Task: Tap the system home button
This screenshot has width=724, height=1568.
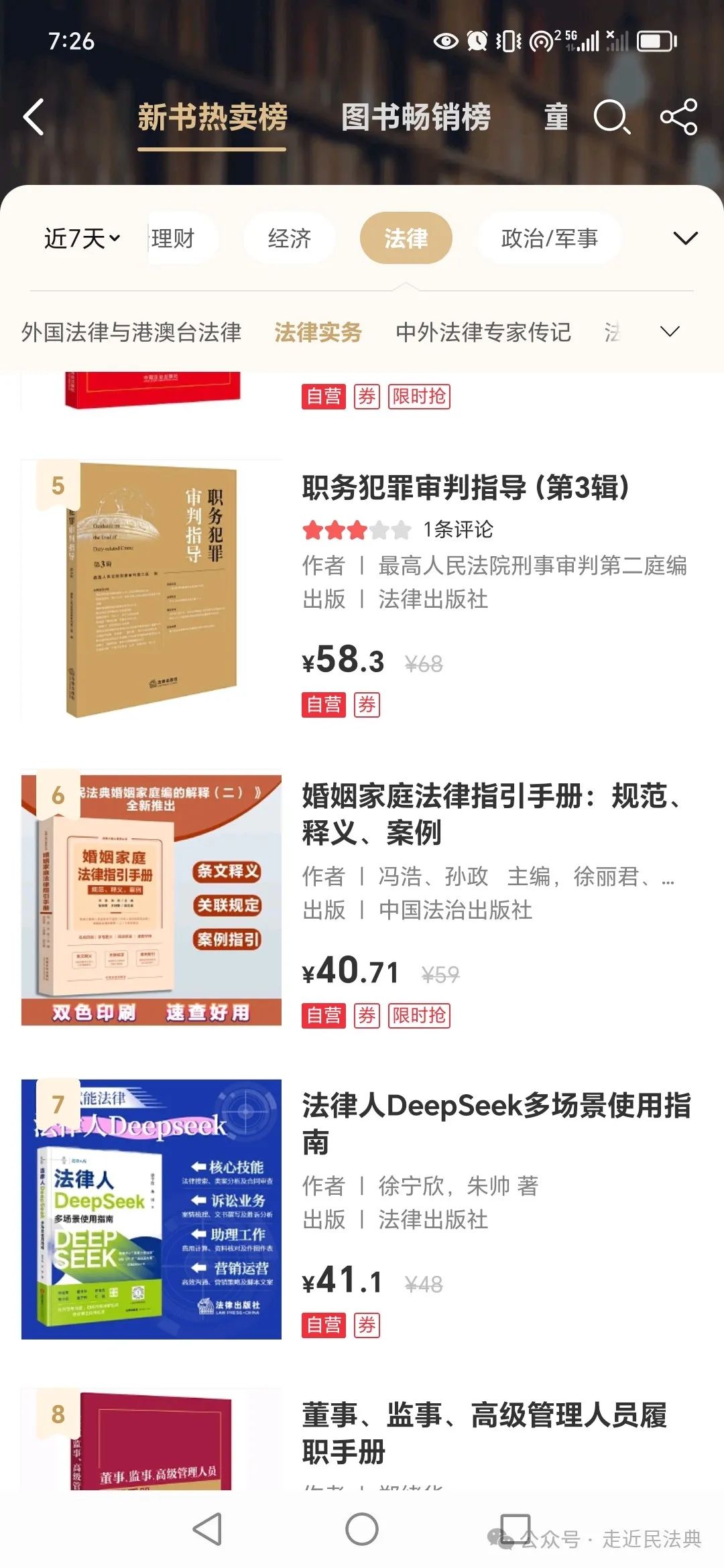Action: pyautogui.click(x=362, y=1529)
